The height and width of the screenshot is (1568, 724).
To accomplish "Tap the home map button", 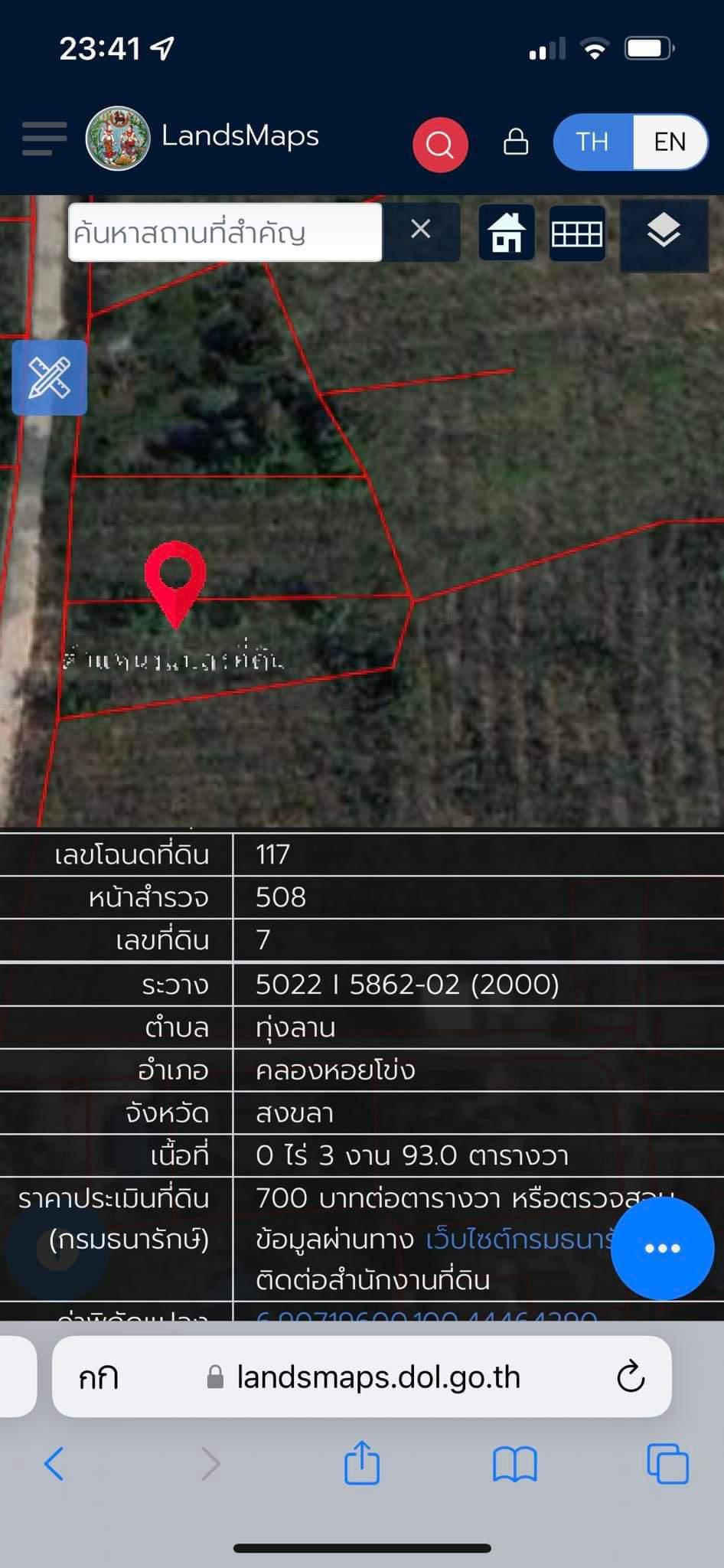I will [507, 233].
